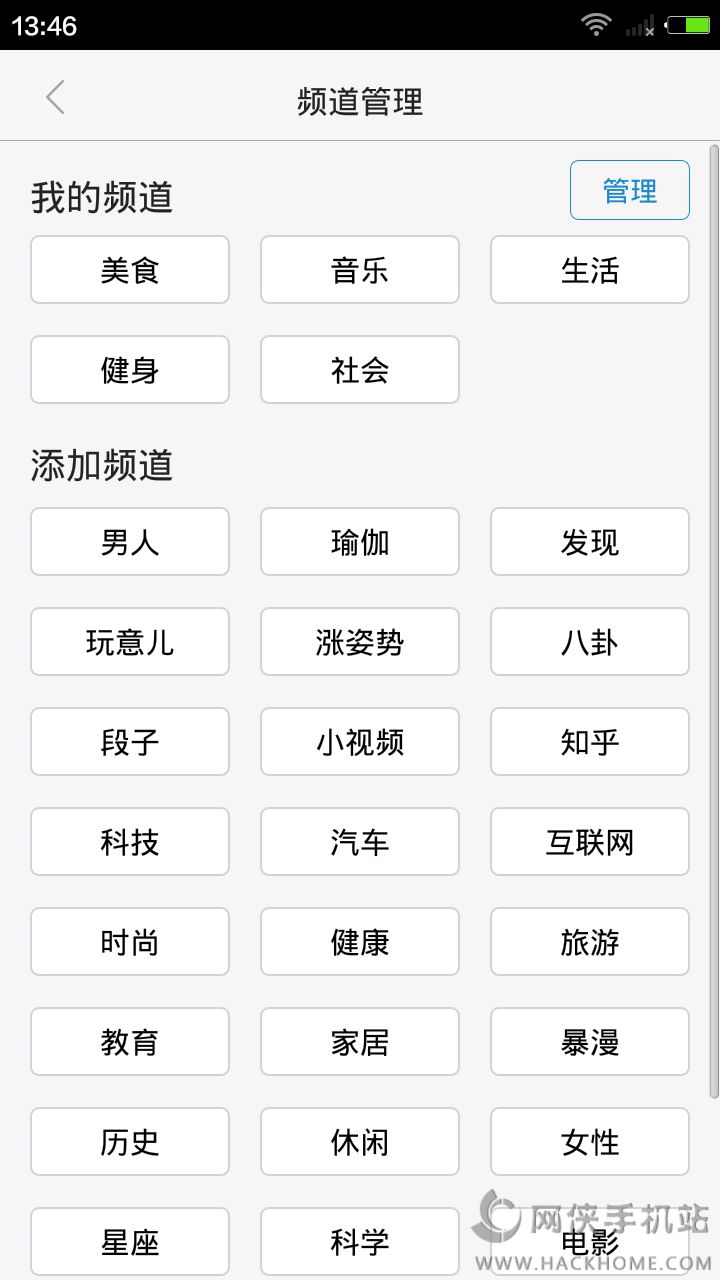Add the 科技 channel
Screen dimensions: 720x1280
pos(130,842)
